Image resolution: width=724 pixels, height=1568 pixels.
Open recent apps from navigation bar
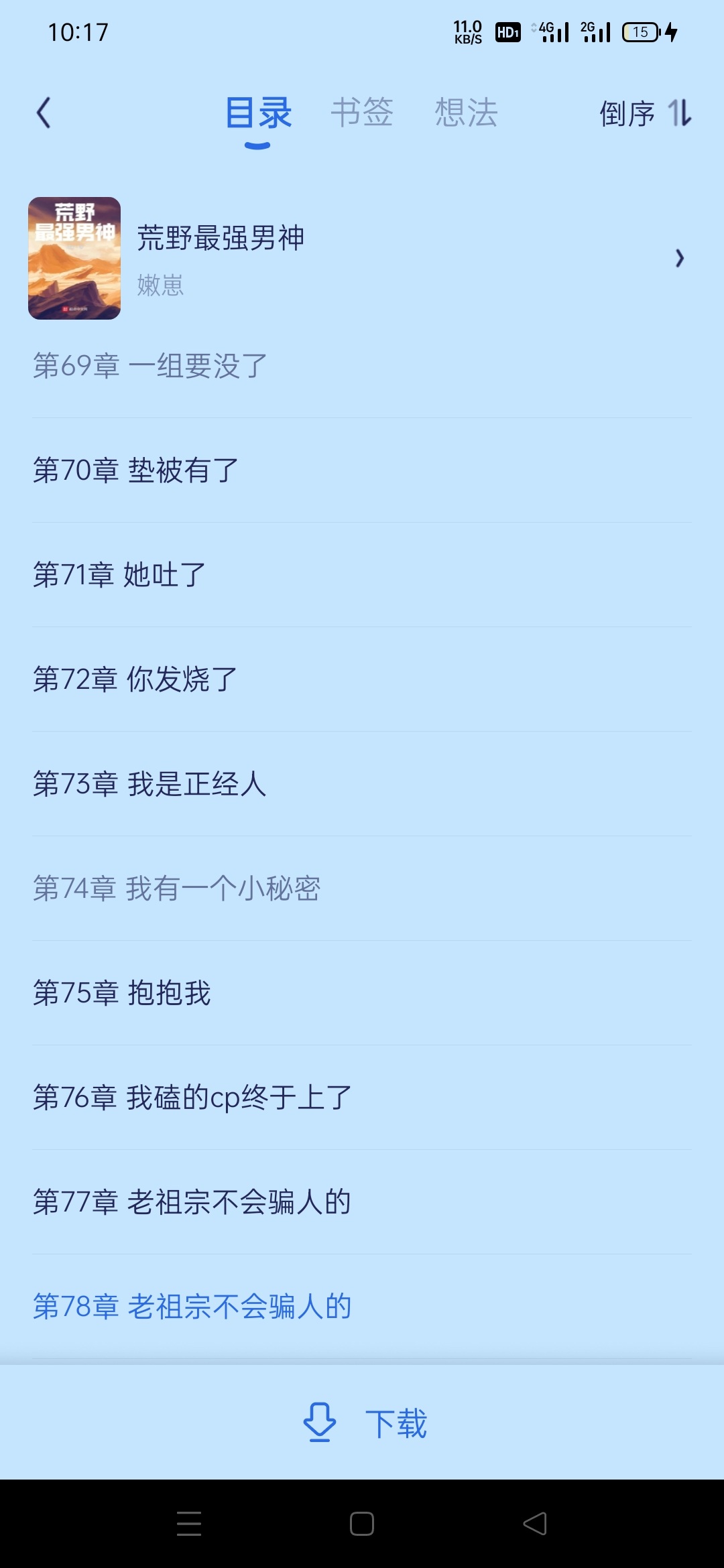[x=189, y=1524]
